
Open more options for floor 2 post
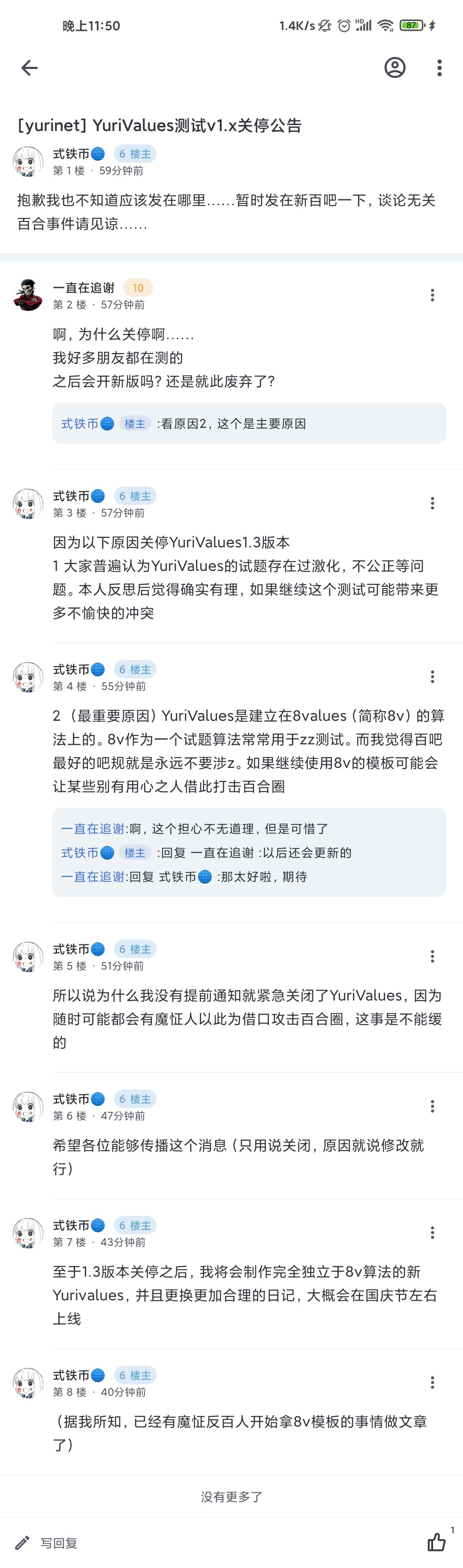coord(433,295)
